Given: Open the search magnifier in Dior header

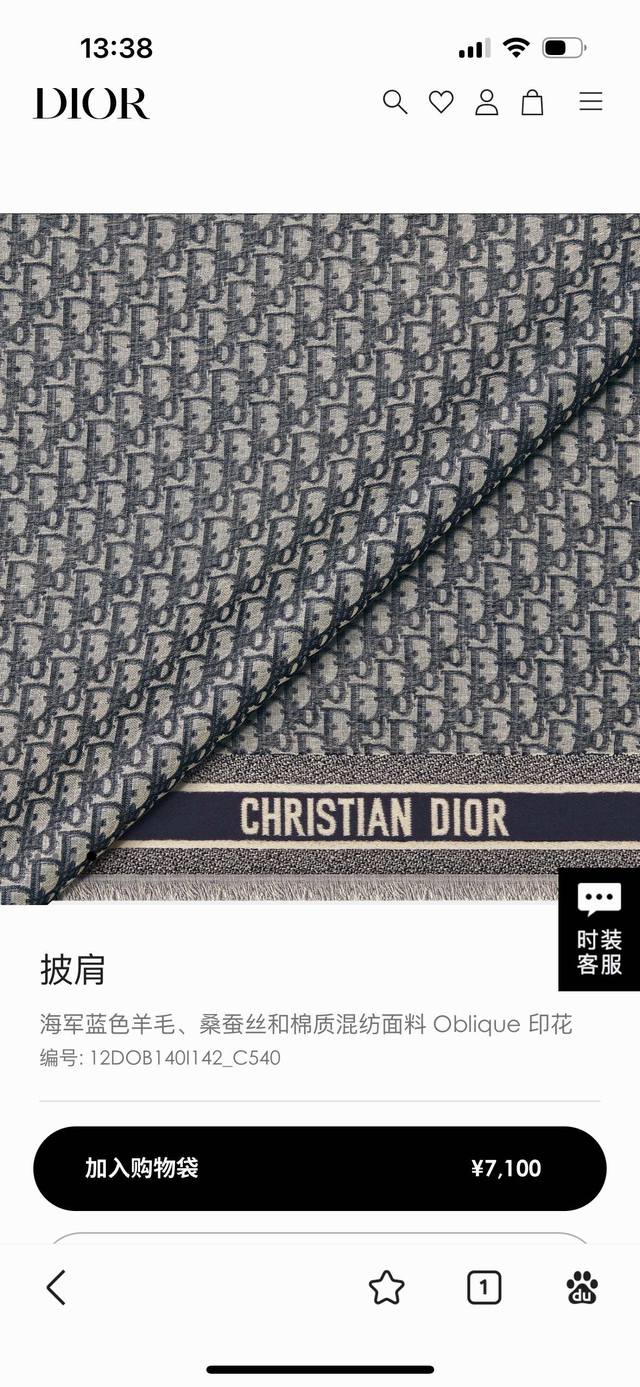Looking at the screenshot, I should point(395,102).
